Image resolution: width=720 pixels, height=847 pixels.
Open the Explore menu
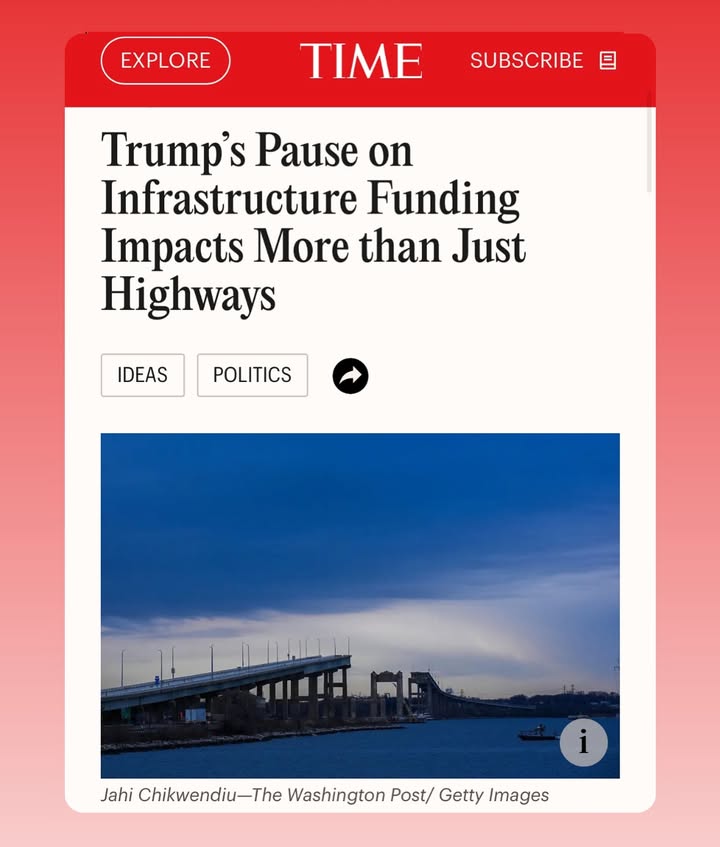[x=166, y=60]
